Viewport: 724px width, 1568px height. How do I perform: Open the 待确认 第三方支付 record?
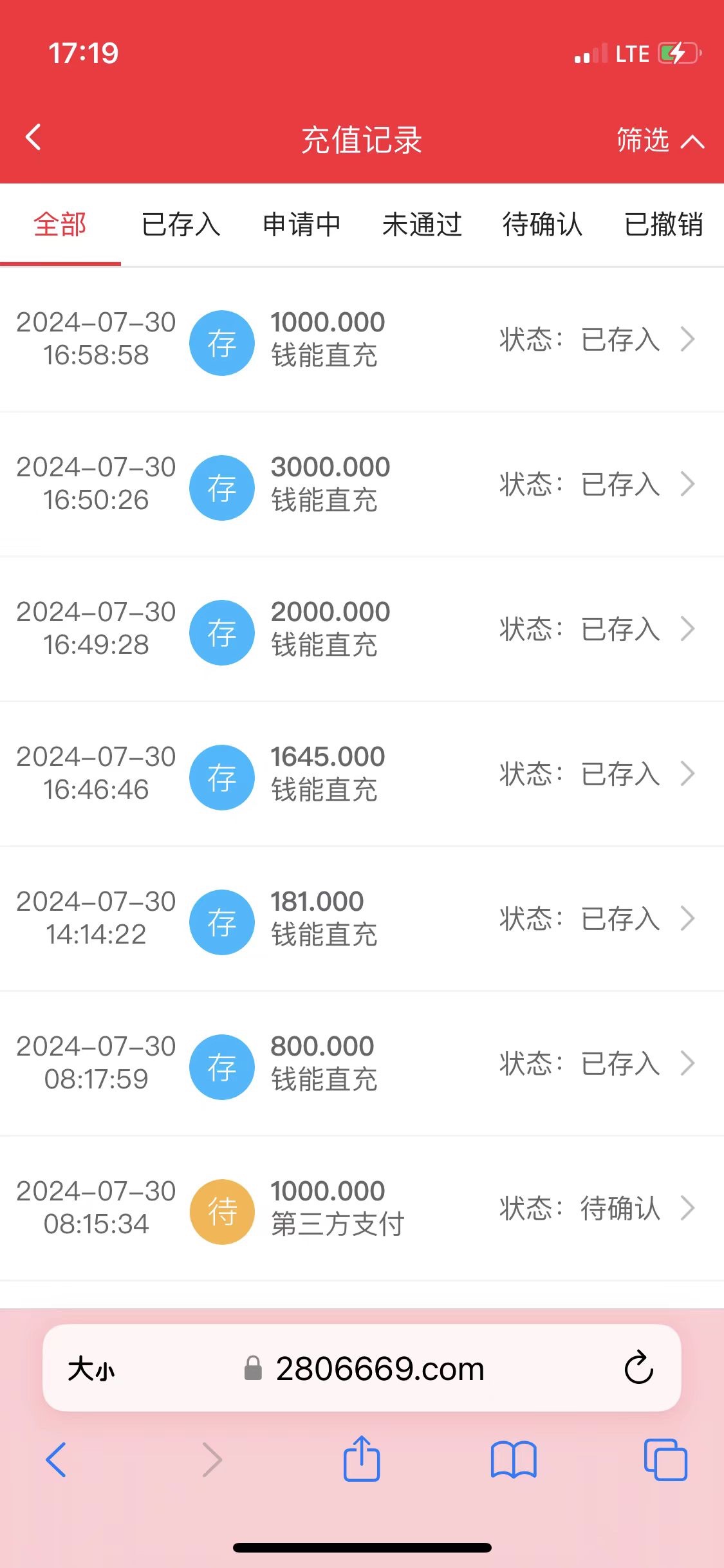pyautogui.click(x=362, y=1208)
